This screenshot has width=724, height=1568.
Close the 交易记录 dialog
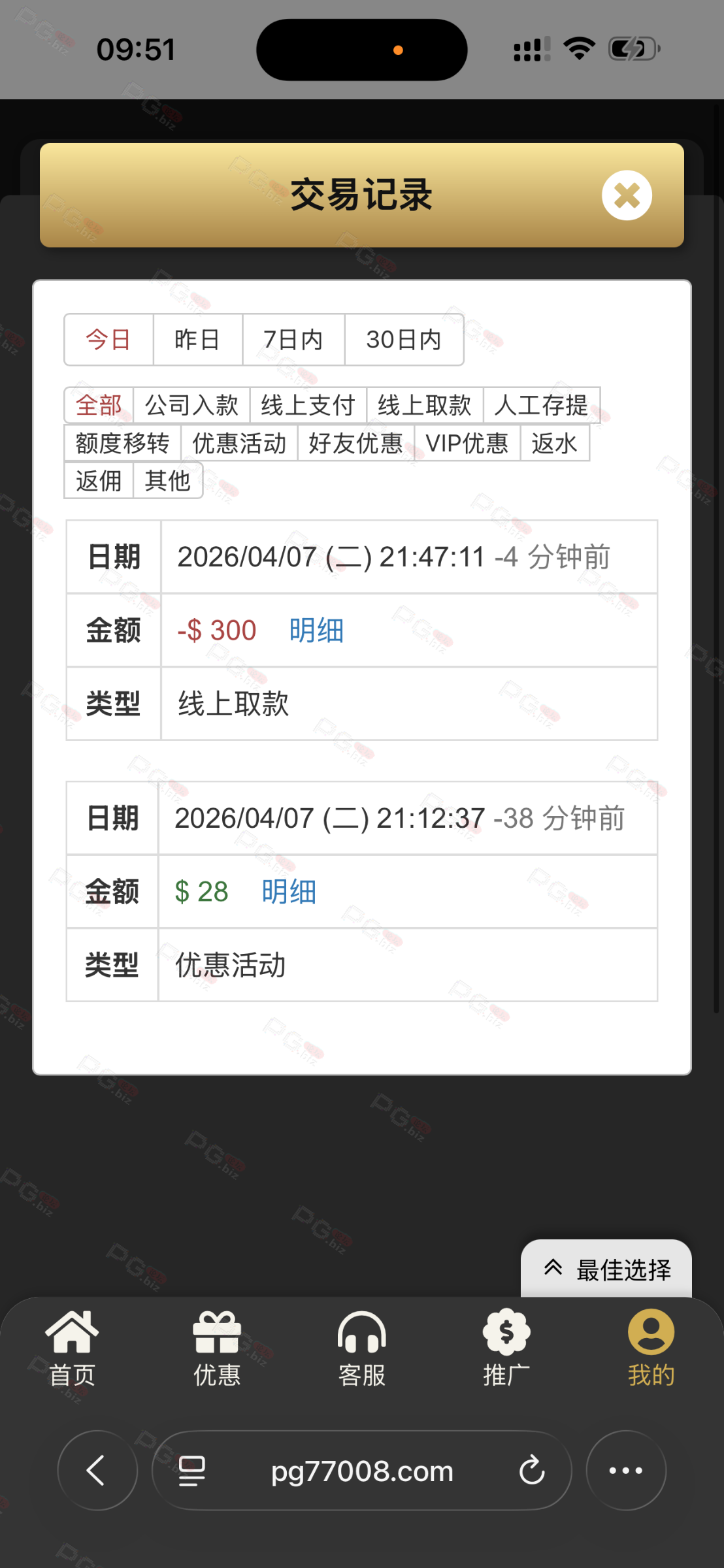626,195
